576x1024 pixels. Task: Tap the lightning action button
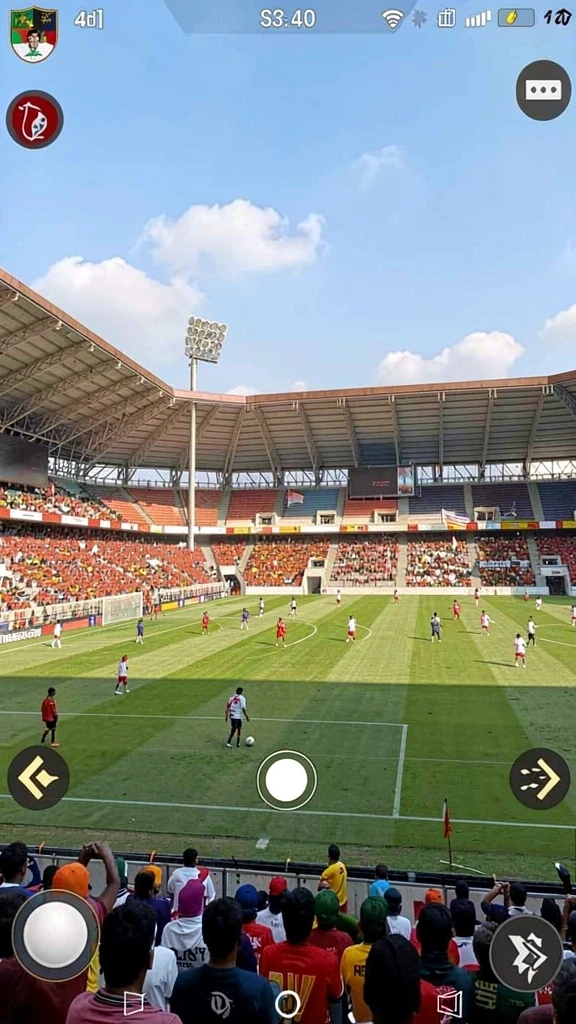pyautogui.click(x=526, y=954)
